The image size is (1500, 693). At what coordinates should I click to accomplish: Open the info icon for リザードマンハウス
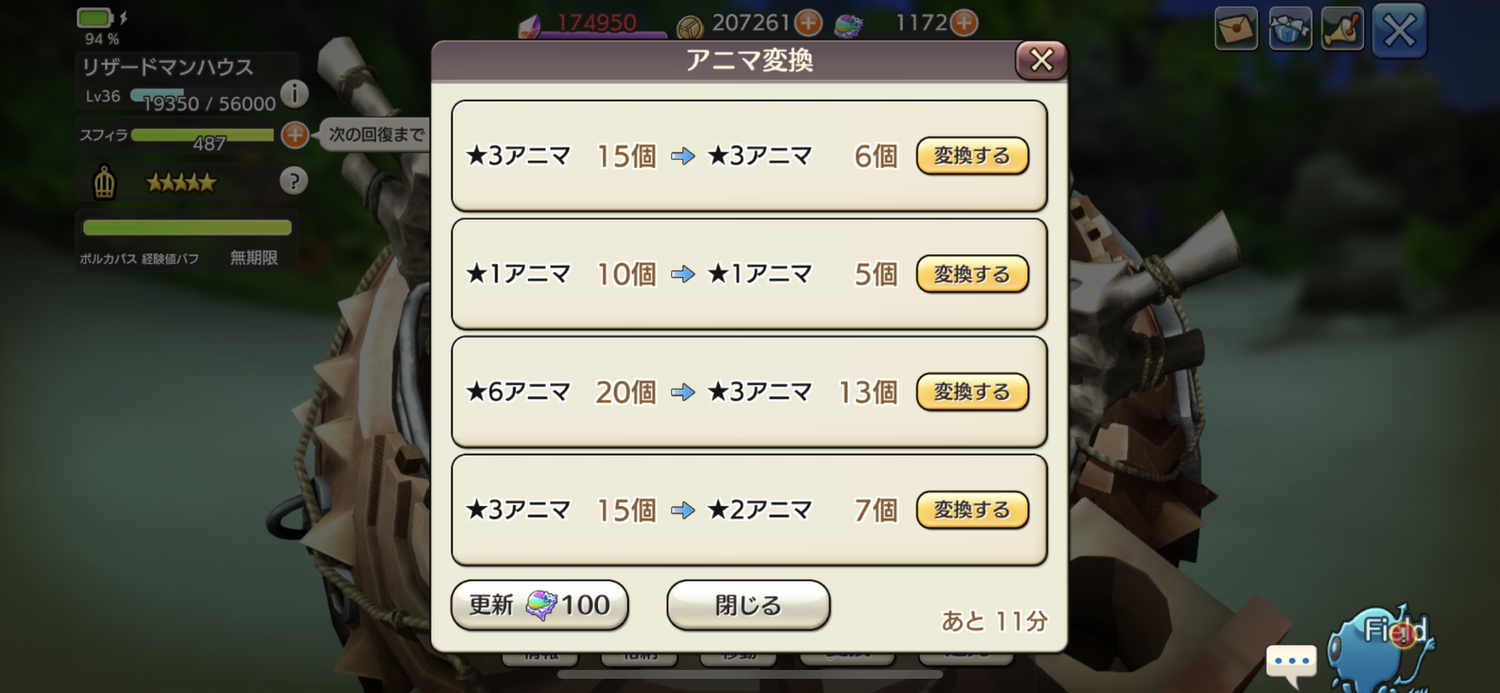294,94
